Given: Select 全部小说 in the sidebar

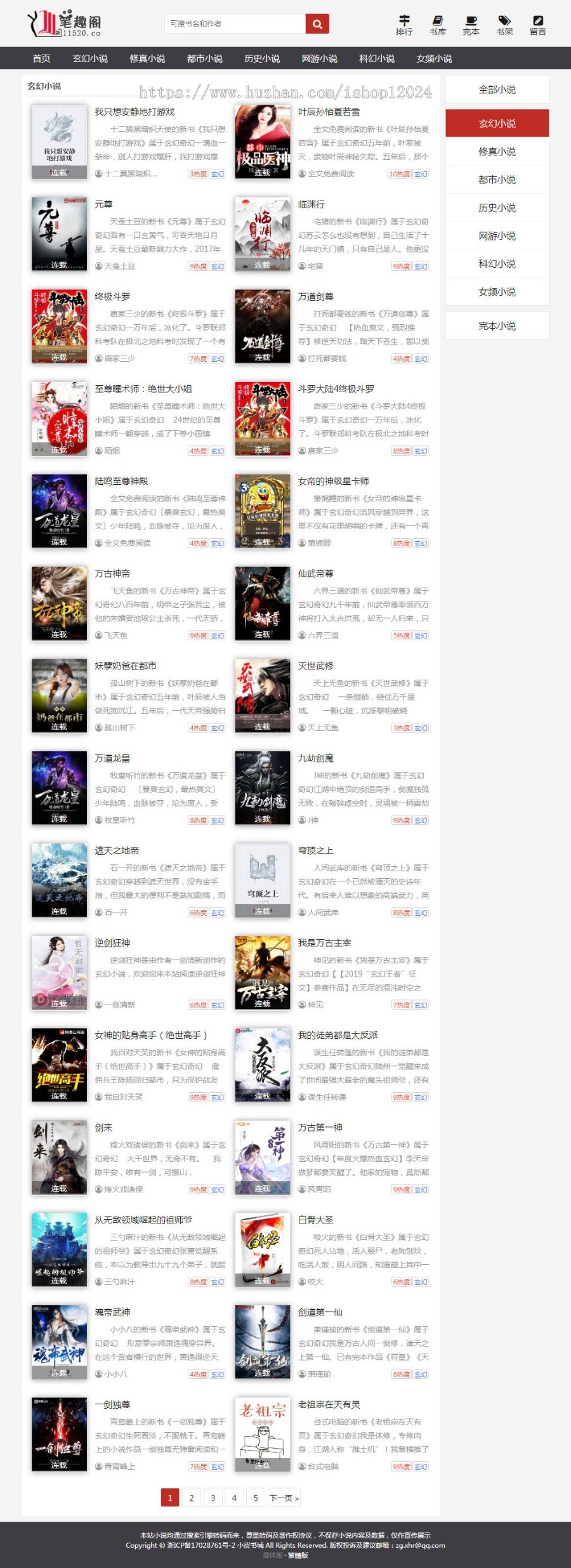Looking at the screenshot, I should [497, 89].
